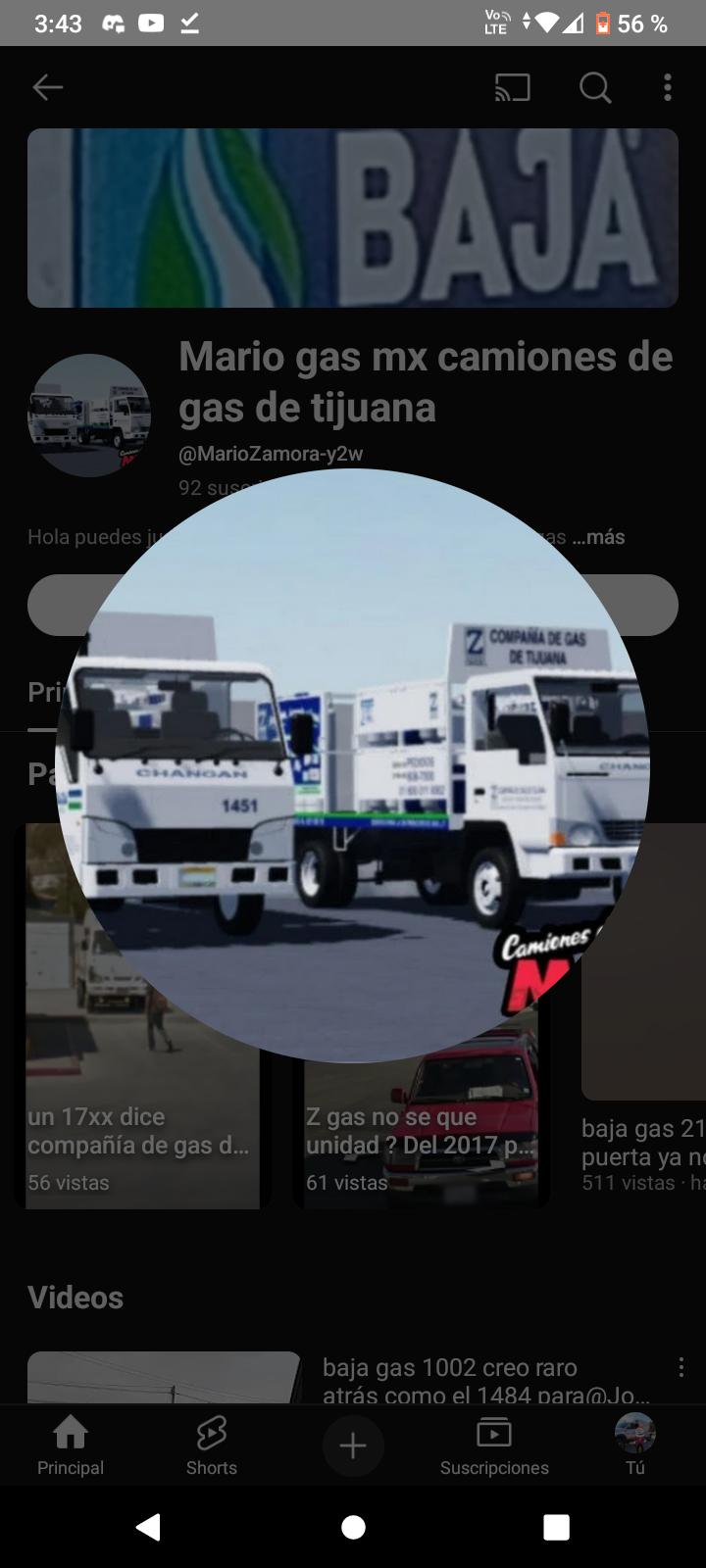Open the cast to device icon
The image size is (706, 1568).
512,87
